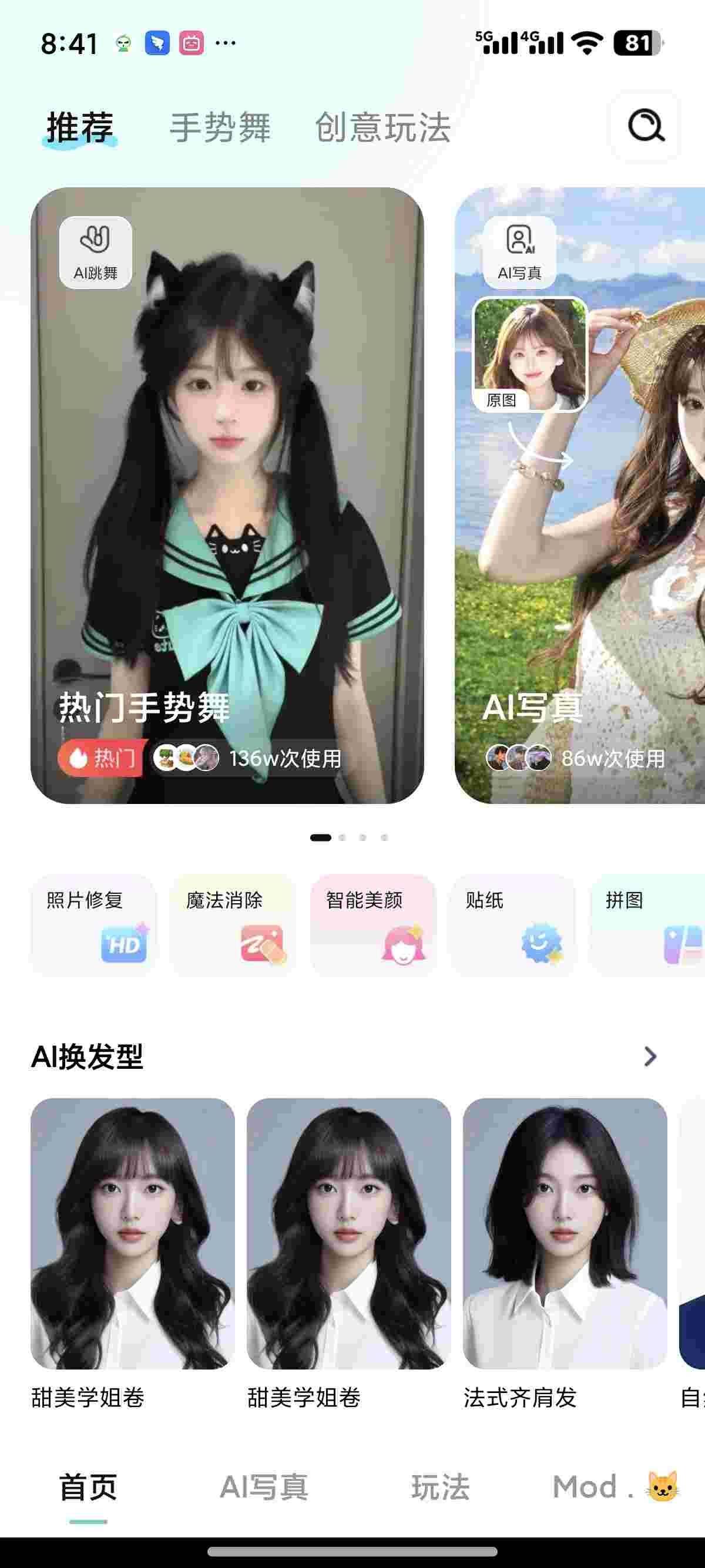
Task: Select the 法式齐肩发 hairstyle
Action: coord(565,1234)
